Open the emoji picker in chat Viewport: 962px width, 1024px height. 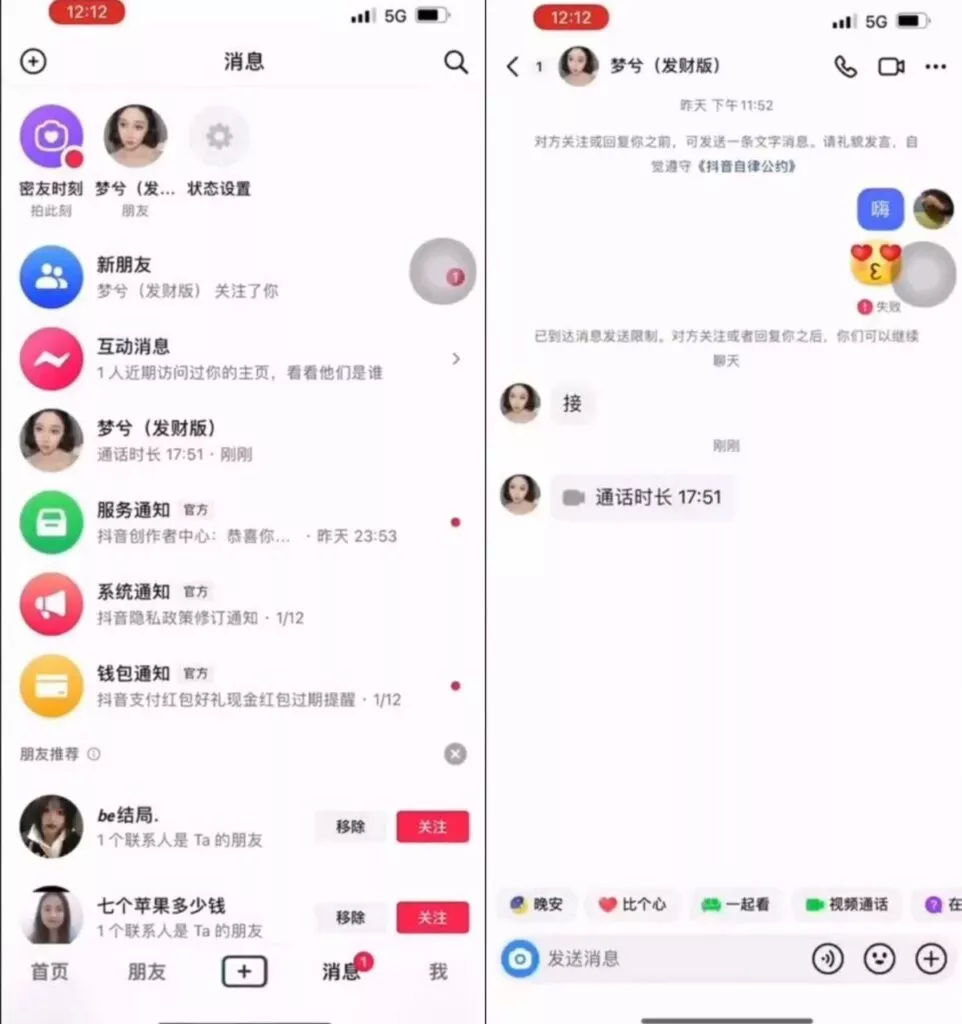[x=879, y=959]
